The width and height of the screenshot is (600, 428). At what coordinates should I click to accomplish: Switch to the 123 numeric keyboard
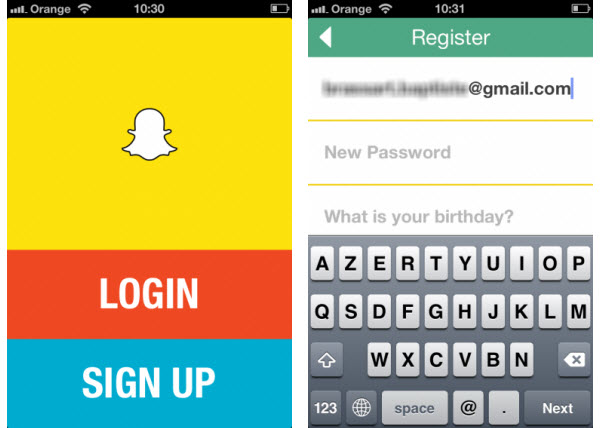pyautogui.click(x=326, y=407)
